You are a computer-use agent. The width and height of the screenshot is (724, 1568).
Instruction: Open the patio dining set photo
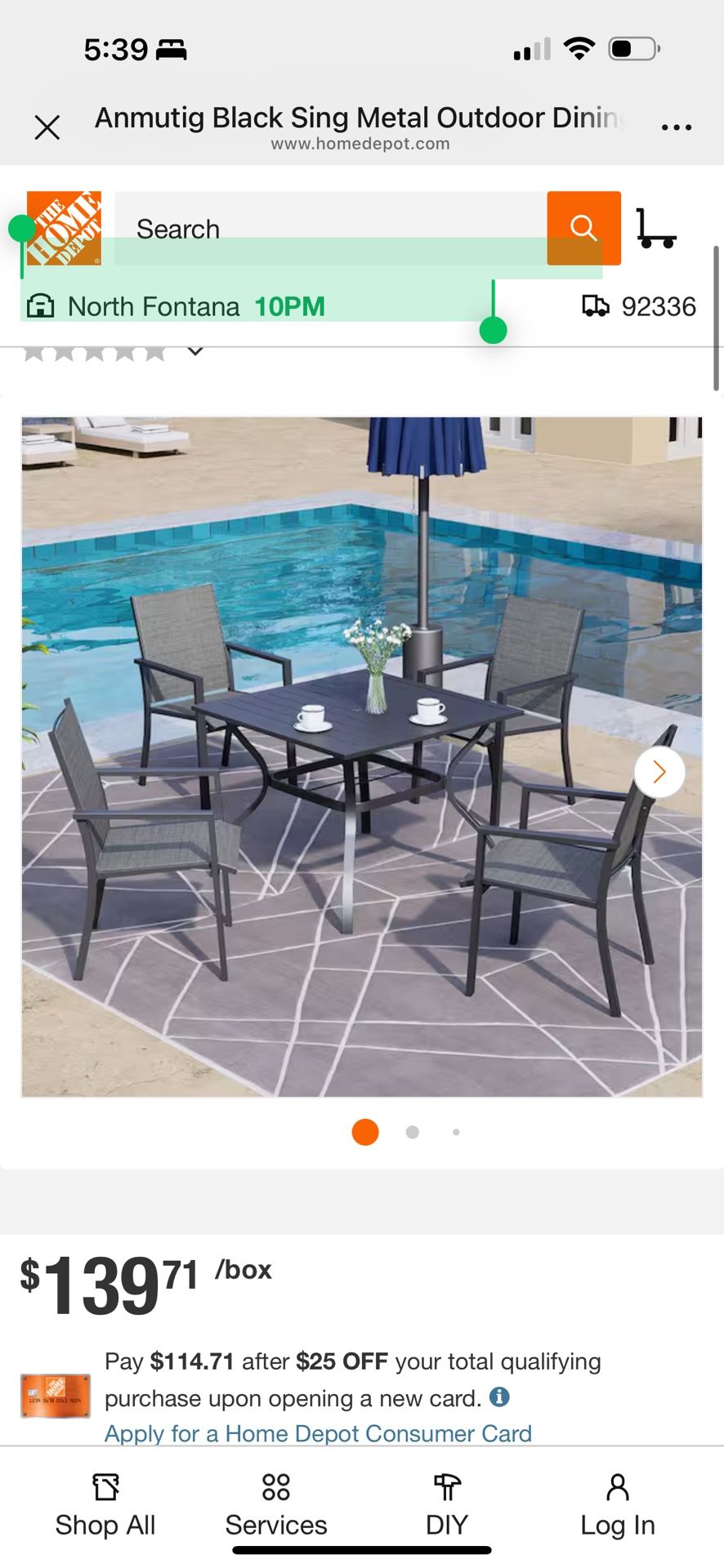click(361, 756)
